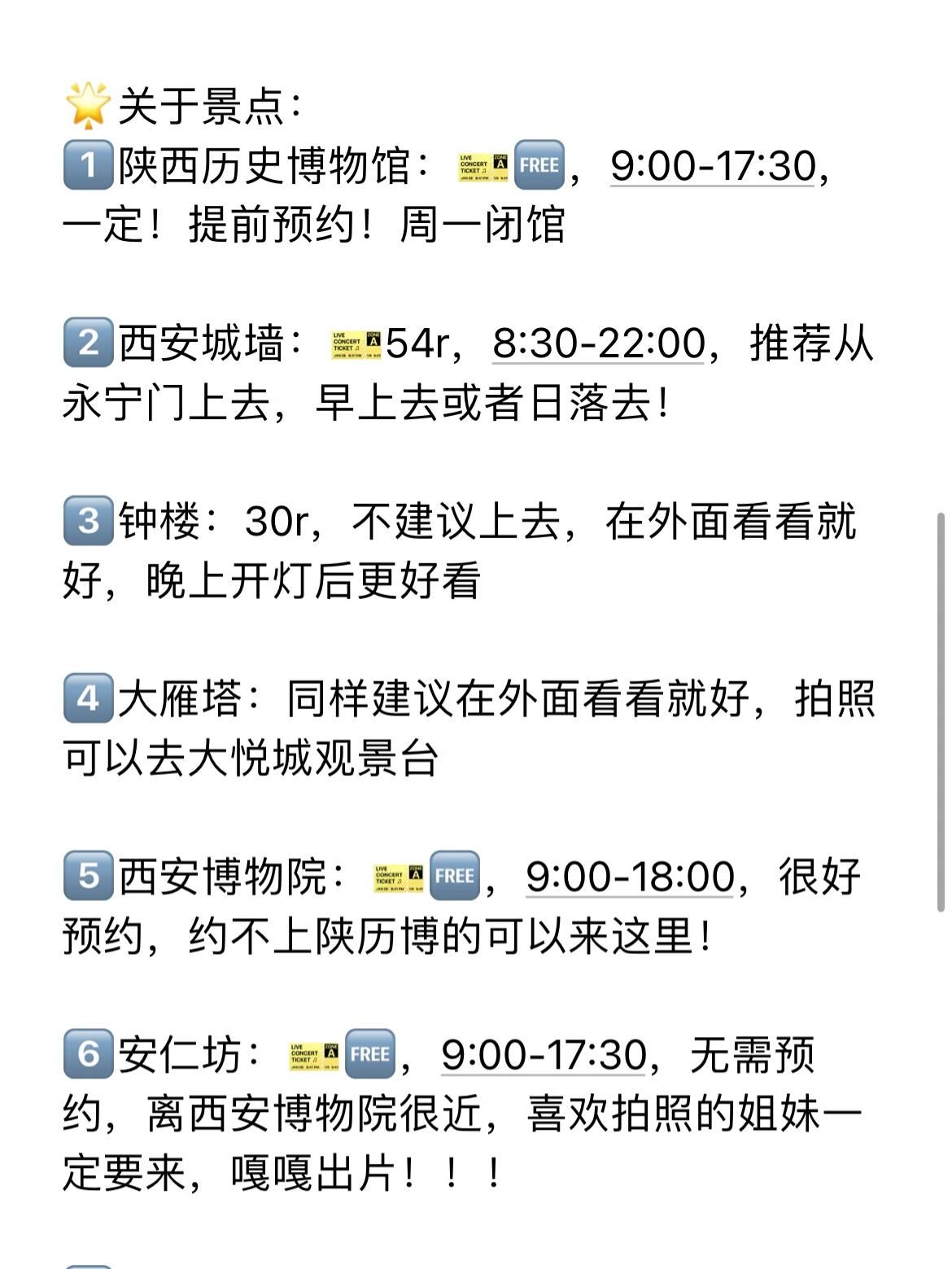Tap the 9:00-17:30 time link for 陕西历史博物馆
Image resolution: width=952 pixels, height=1269 pixels.
pyautogui.click(x=712, y=165)
